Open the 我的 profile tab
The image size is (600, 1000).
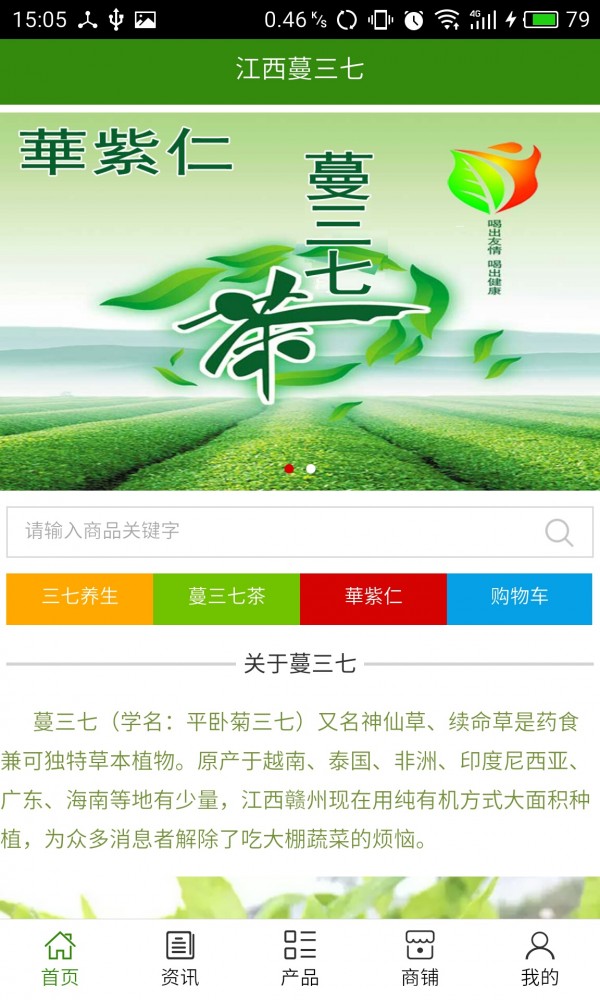pyautogui.click(x=540, y=958)
